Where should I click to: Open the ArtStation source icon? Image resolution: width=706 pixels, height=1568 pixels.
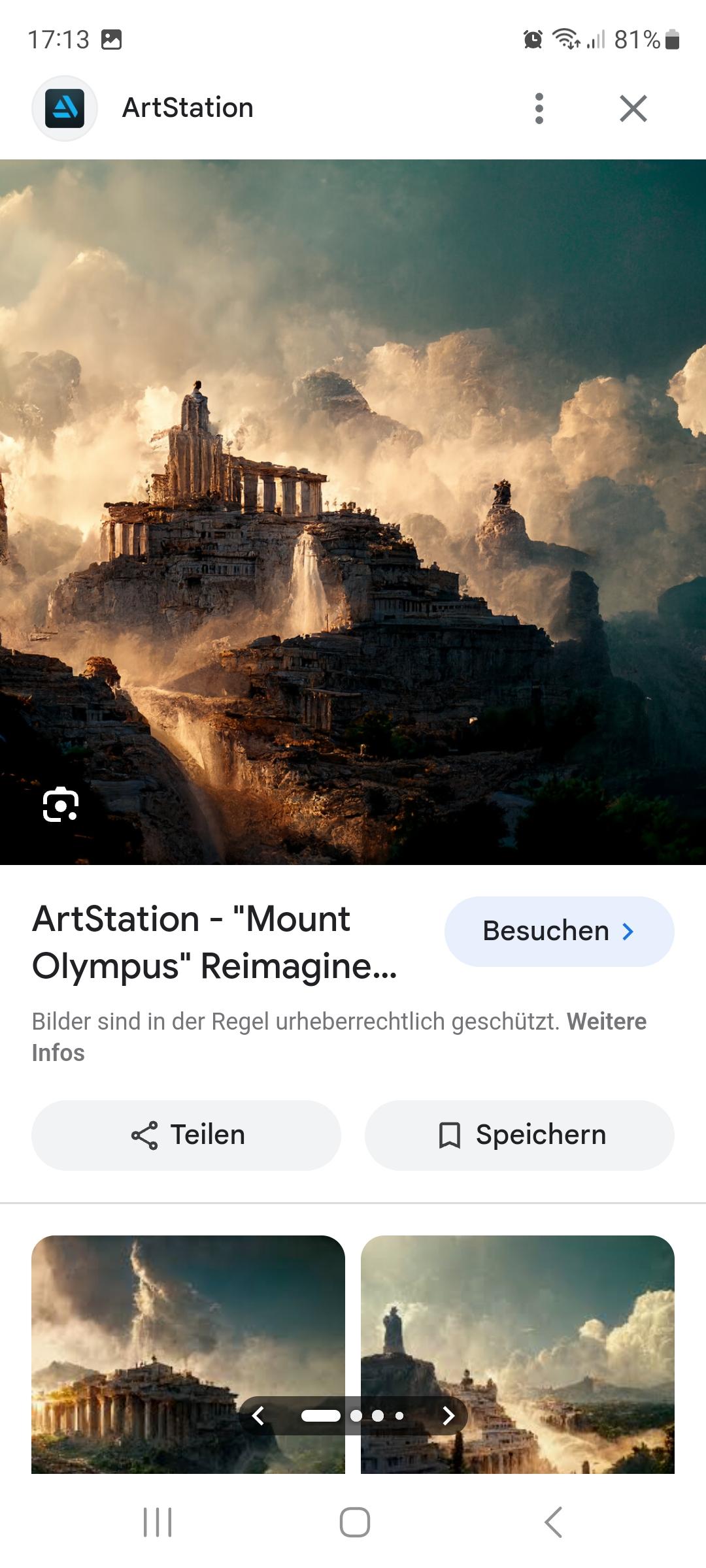(65, 108)
